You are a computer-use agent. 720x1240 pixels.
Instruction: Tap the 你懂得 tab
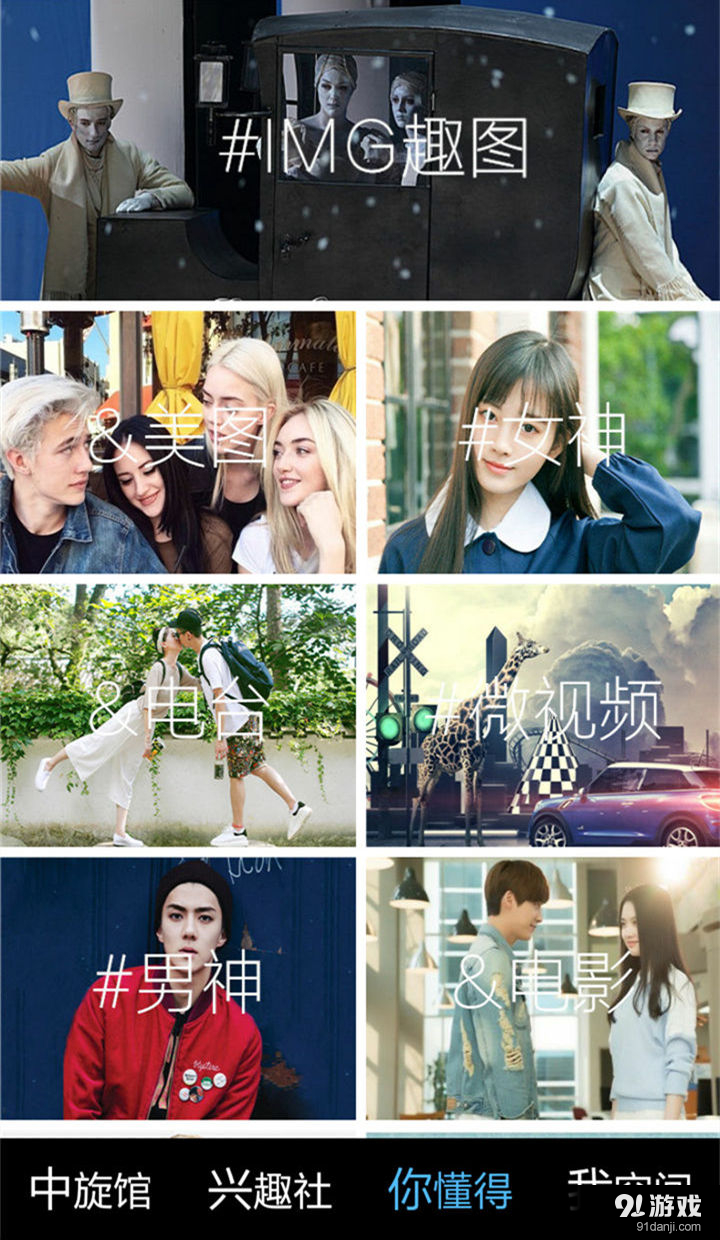click(x=450, y=1190)
